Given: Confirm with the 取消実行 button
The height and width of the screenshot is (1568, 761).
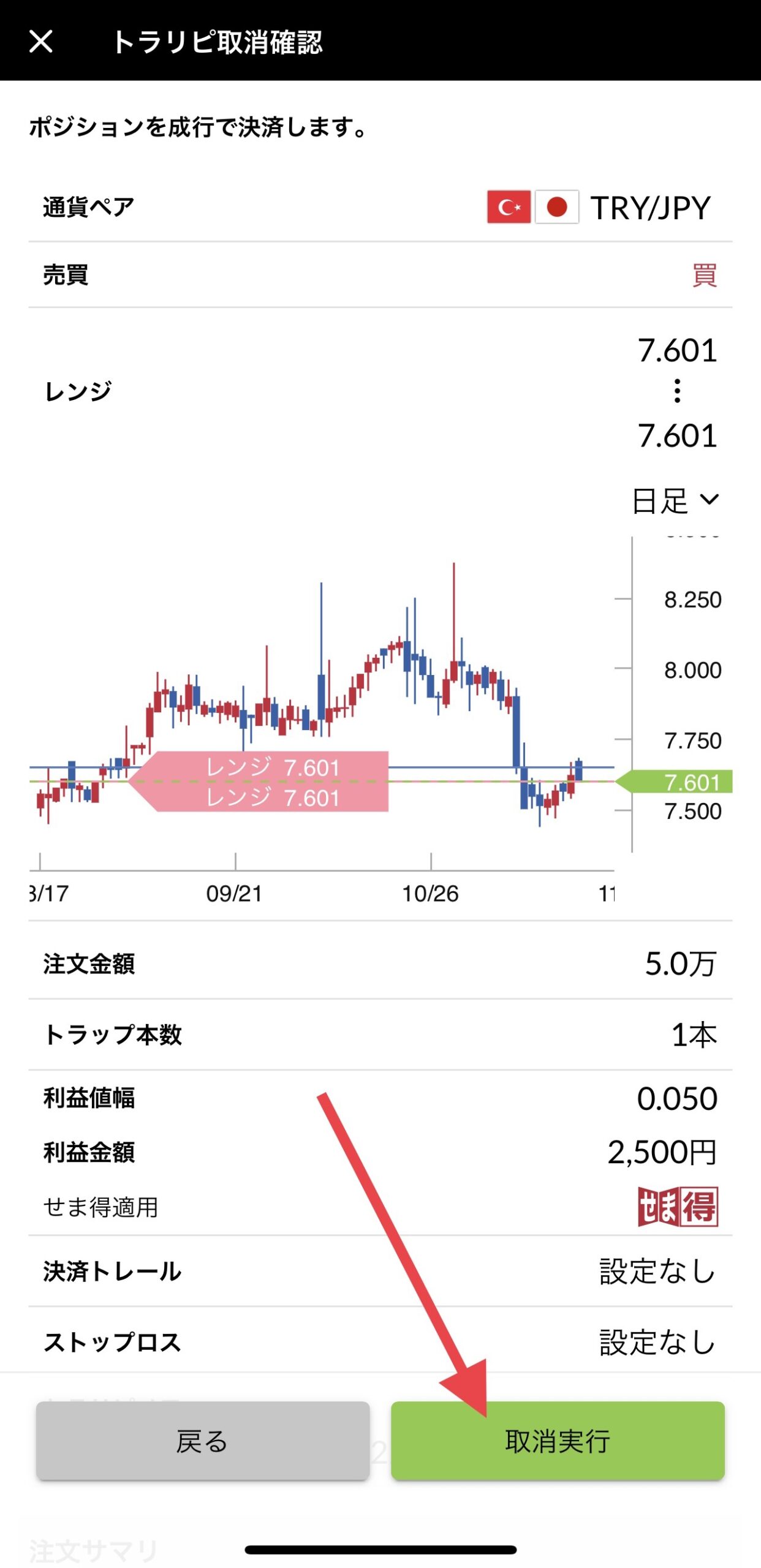Looking at the screenshot, I should [558, 1441].
